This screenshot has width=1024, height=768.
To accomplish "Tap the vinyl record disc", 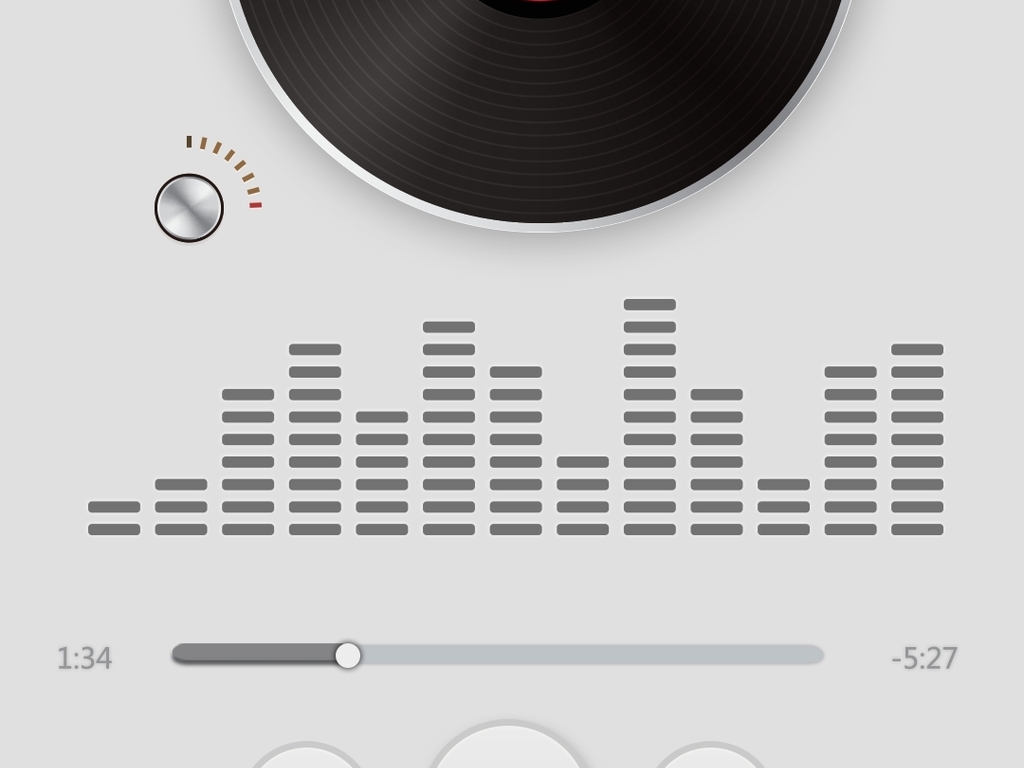I will pos(540,100).
